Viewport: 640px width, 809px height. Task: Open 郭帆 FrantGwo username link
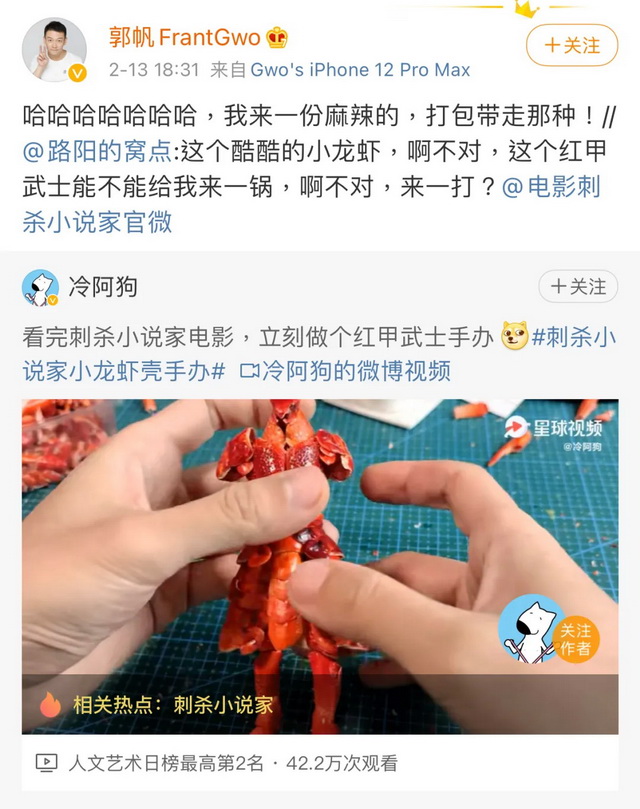185,38
